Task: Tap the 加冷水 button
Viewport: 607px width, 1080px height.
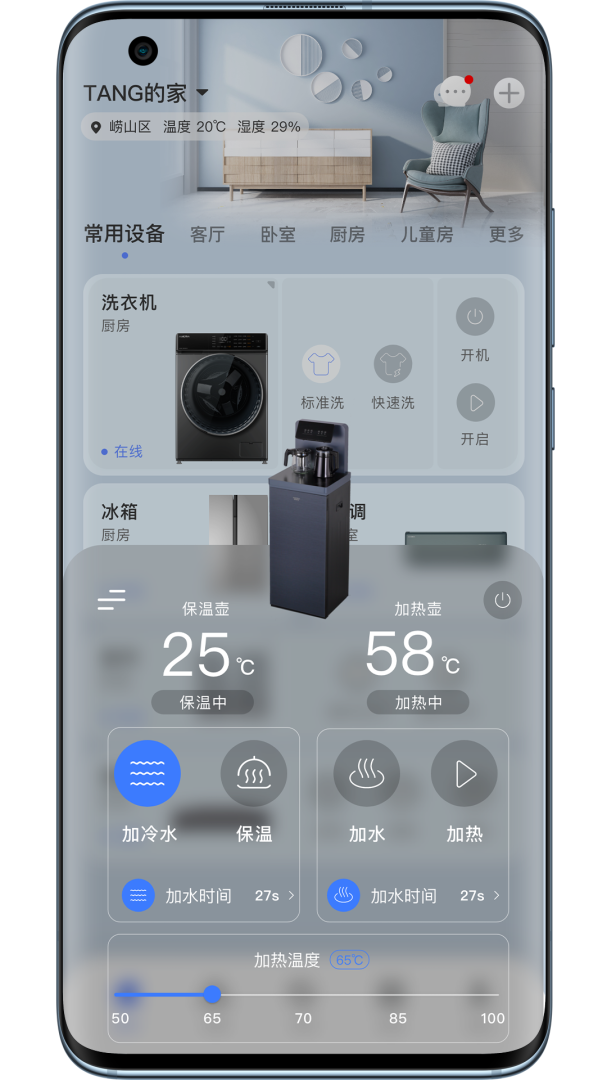Action: tap(147, 773)
